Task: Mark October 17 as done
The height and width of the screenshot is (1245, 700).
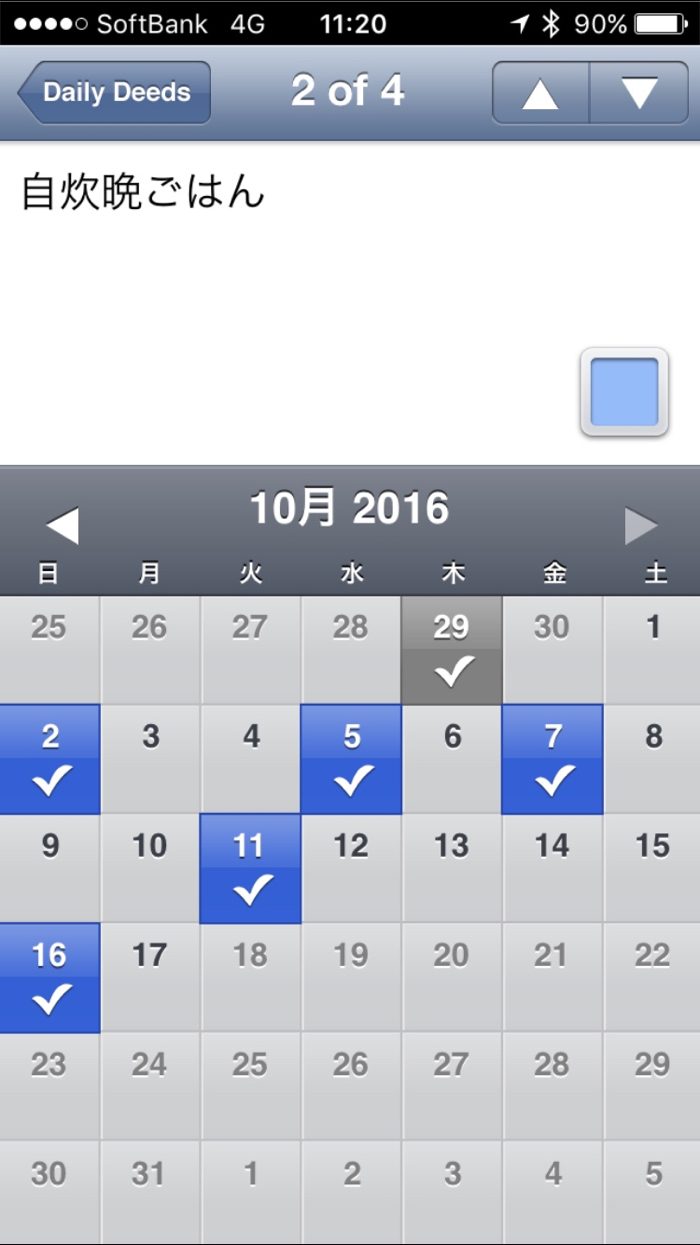Action: (150, 977)
